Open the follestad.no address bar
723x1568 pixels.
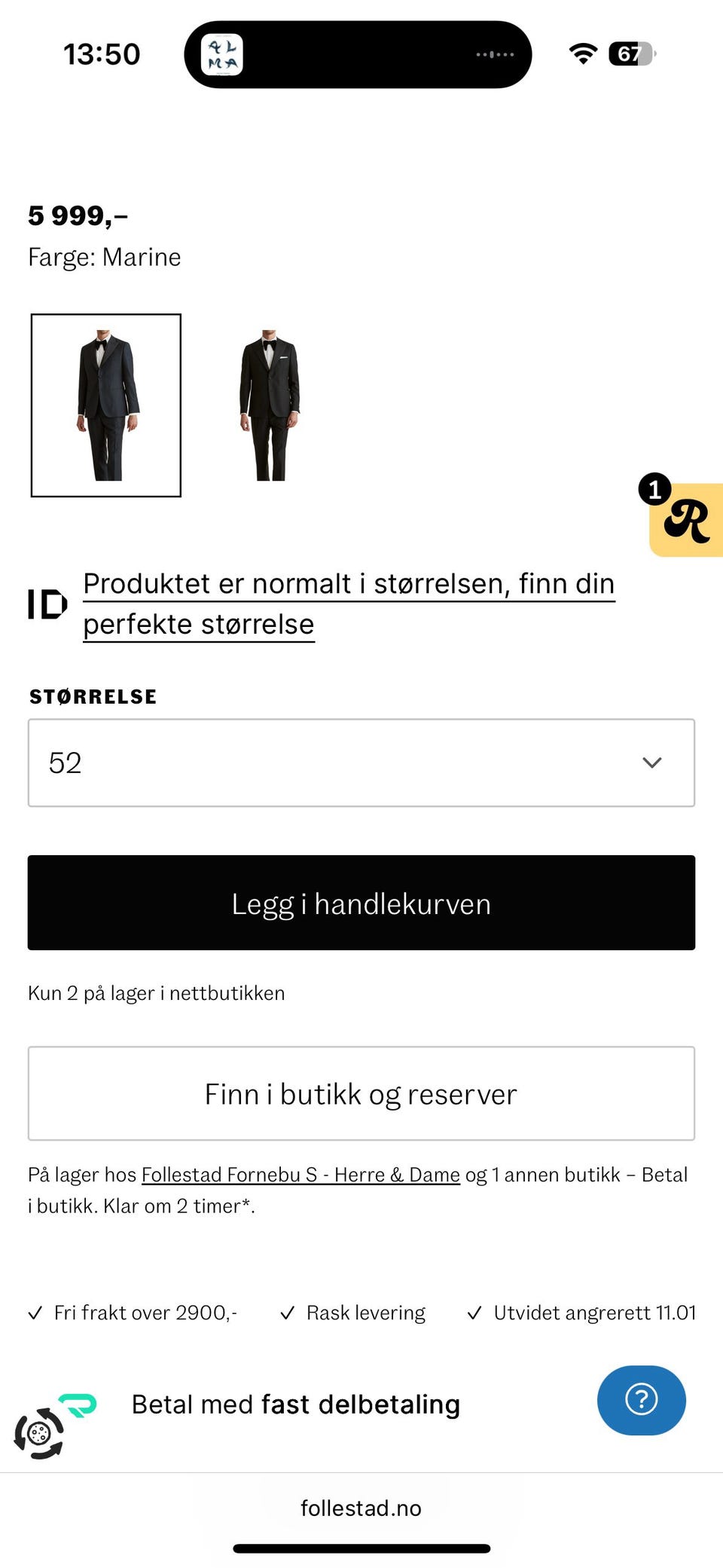[361, 1508]
